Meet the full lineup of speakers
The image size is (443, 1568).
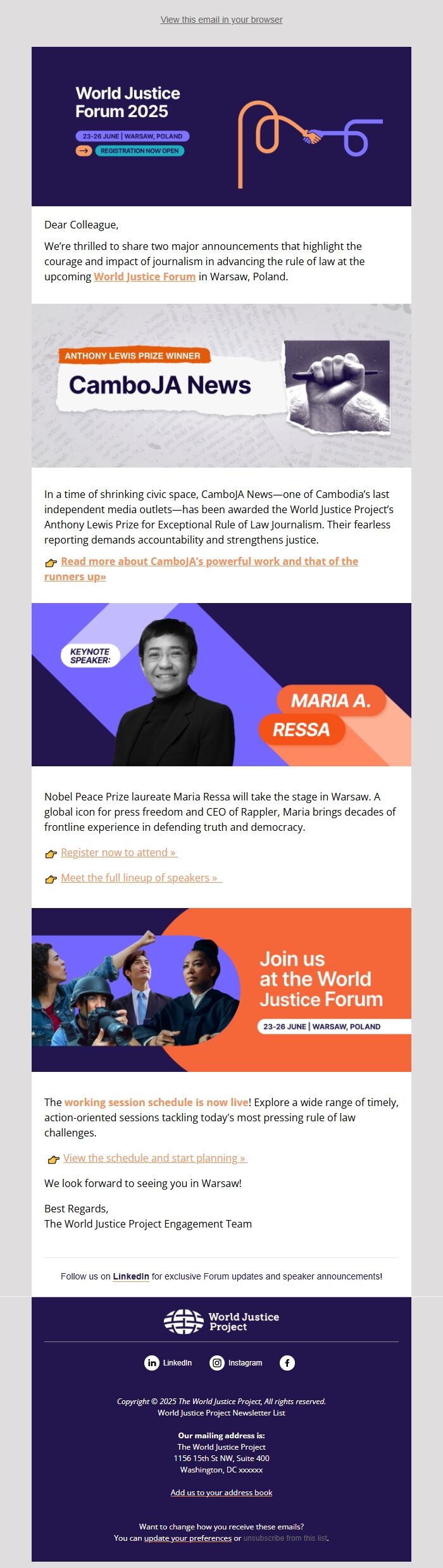(140, 878)
